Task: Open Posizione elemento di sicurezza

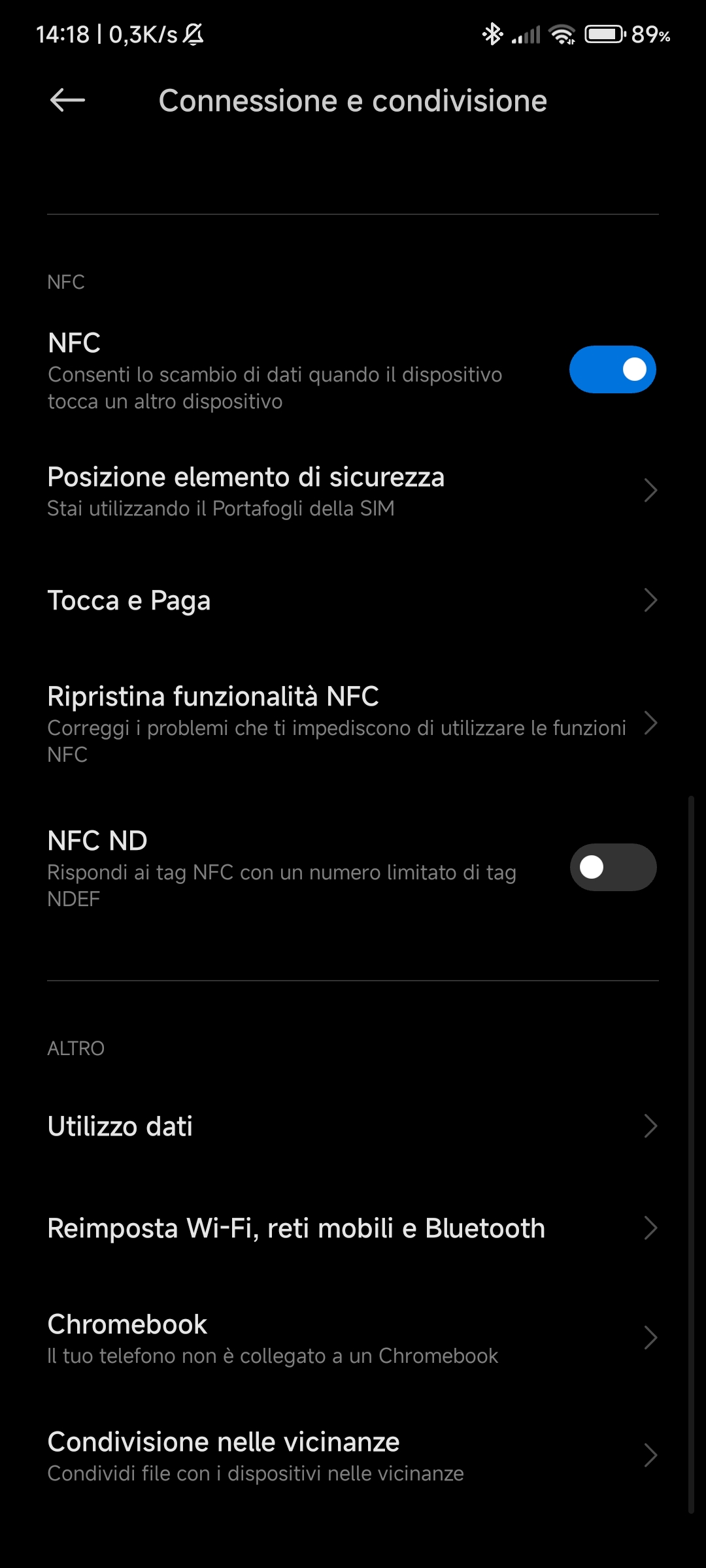Action: coord(353,491)
